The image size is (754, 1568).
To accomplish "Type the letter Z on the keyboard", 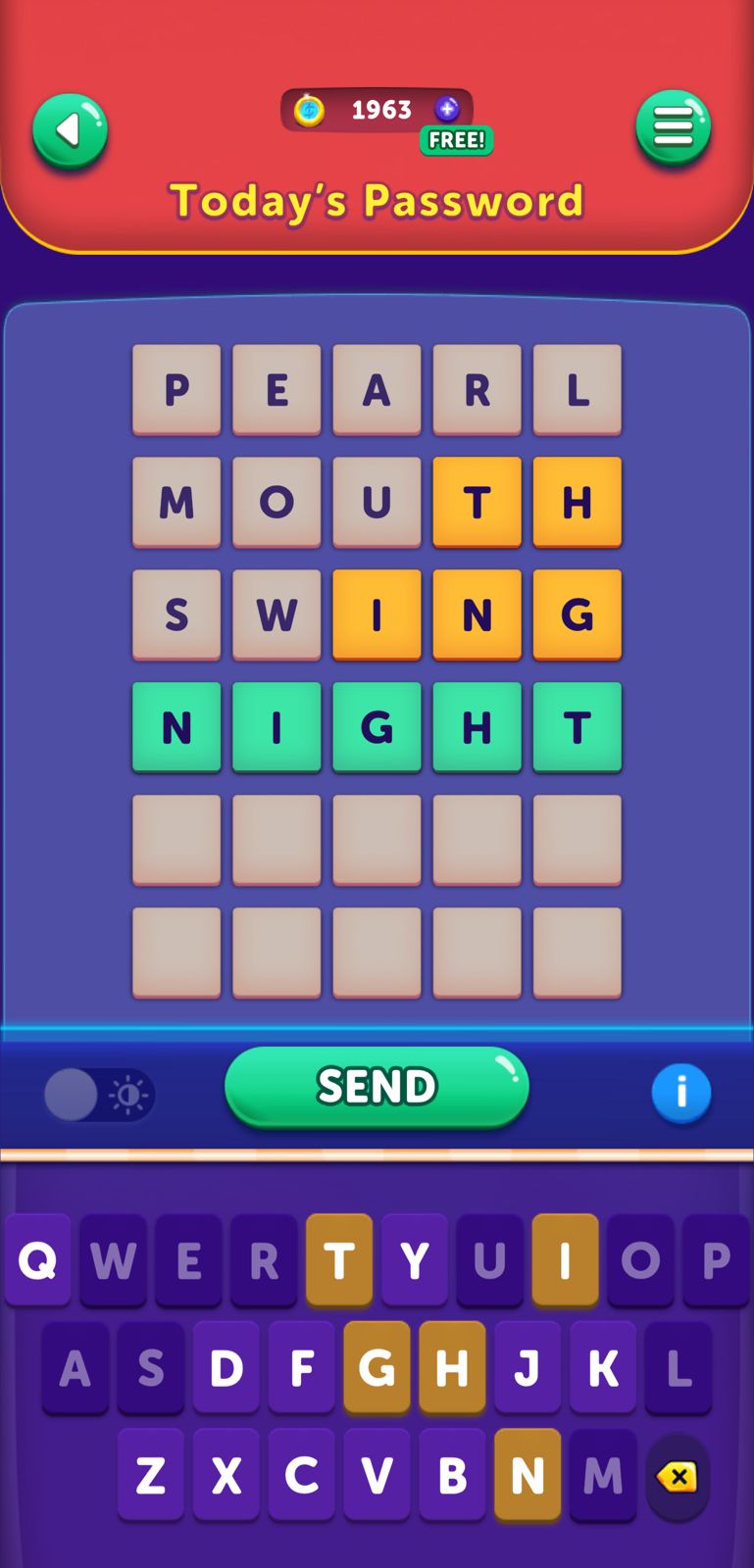I will pyautogui.click(x=150, y=1474).
